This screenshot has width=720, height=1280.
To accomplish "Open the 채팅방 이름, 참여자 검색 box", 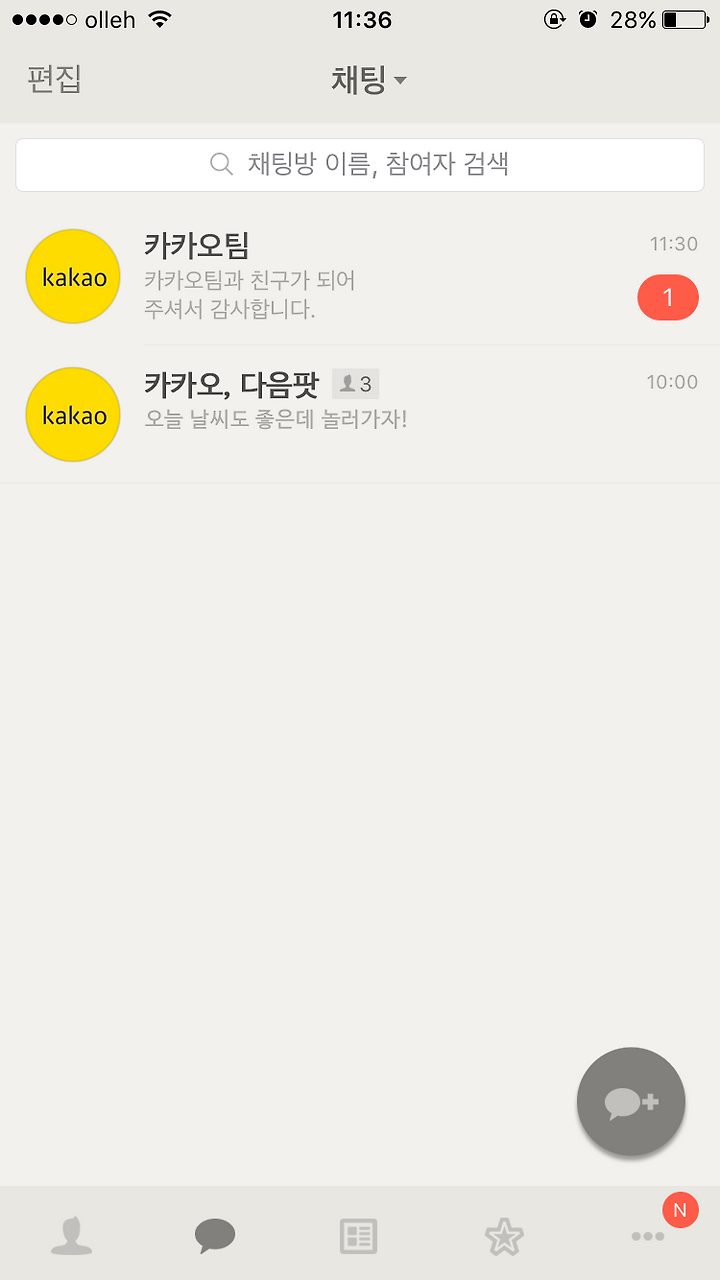I will pyautogui.click(x=360, y=165).
